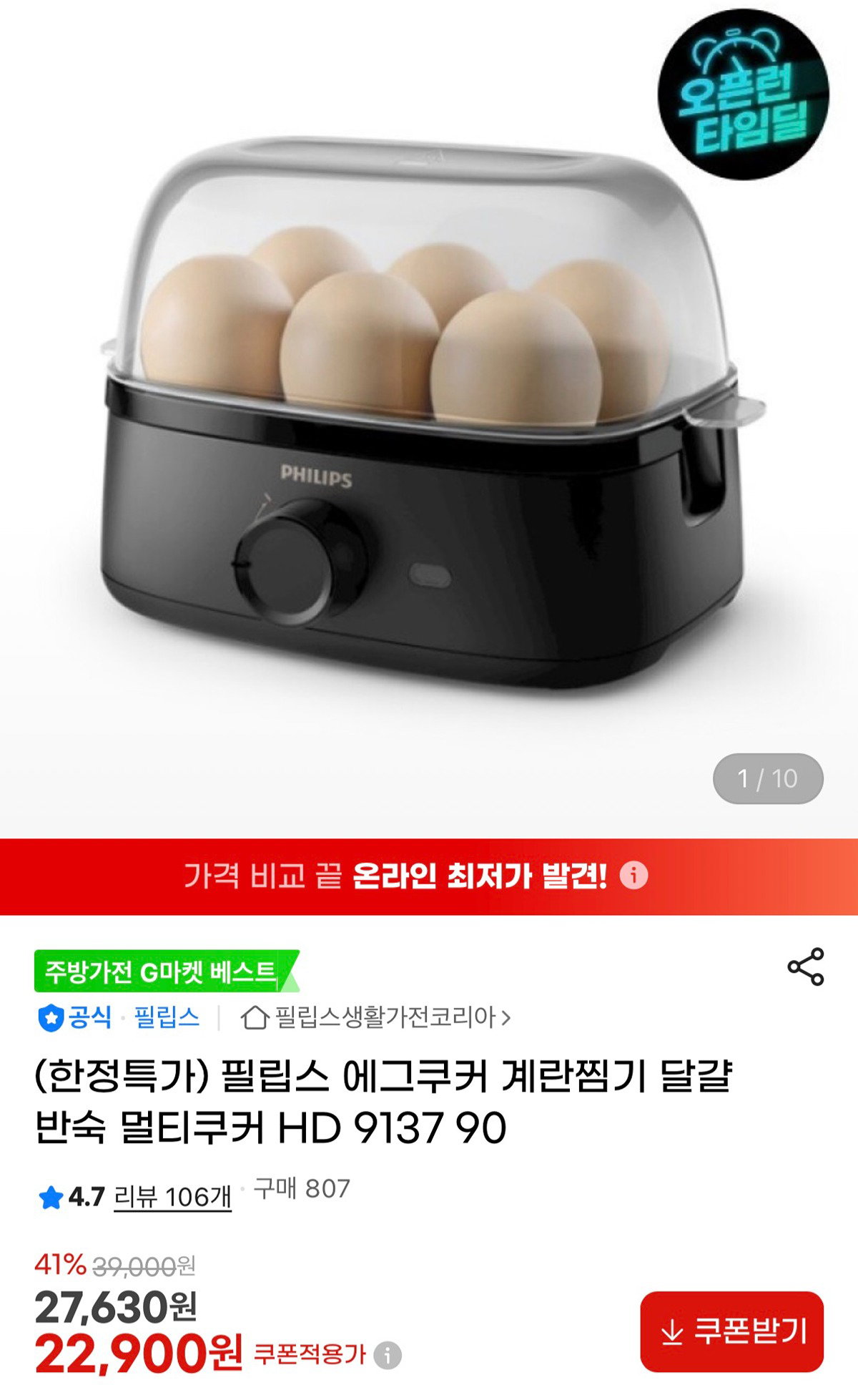Tap the 주방가전 G마켓 베스트 badge
The image size is (858, 1400).
[x=166, y=971]
